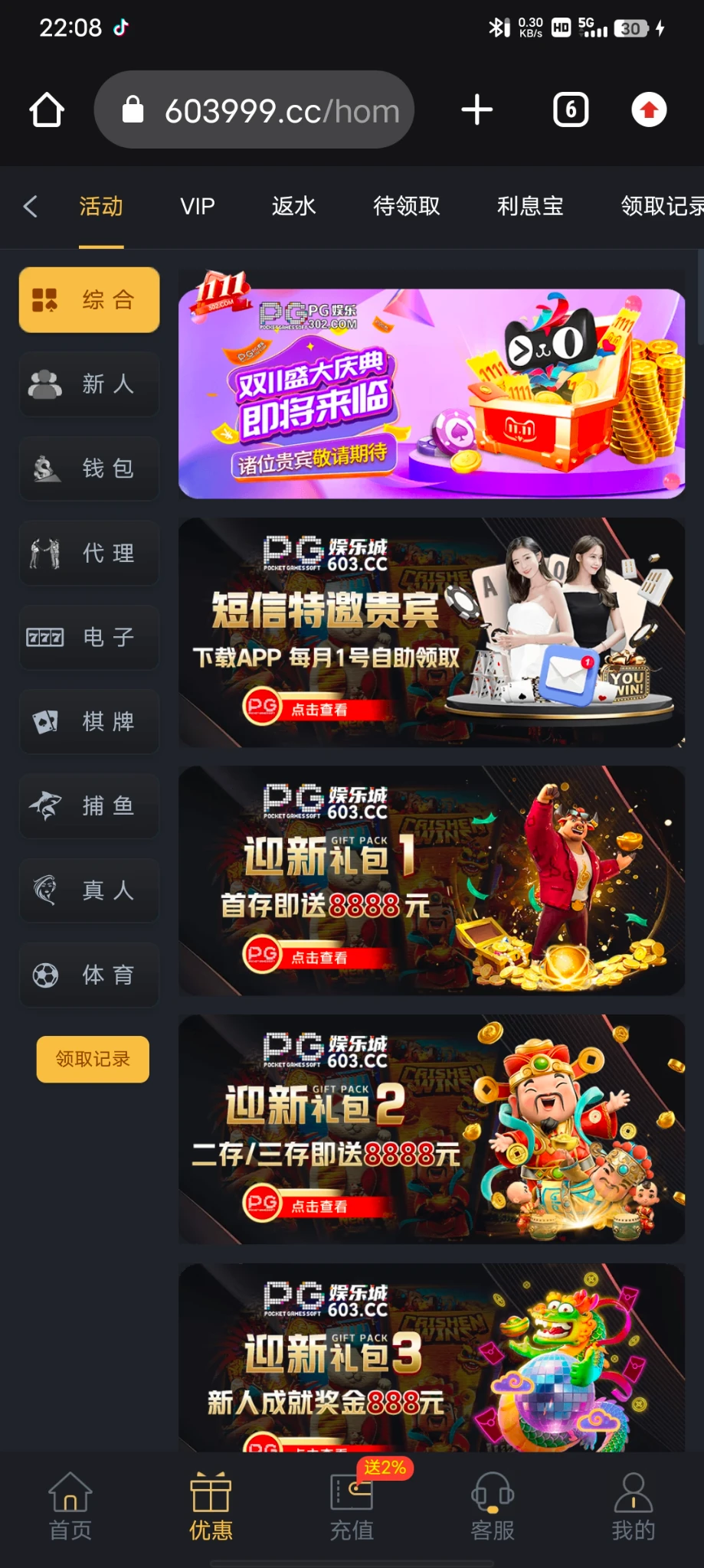Viewport: 704px width, 1568px height.
Task: Select the 钱包 category
Action: coord(89,469)
